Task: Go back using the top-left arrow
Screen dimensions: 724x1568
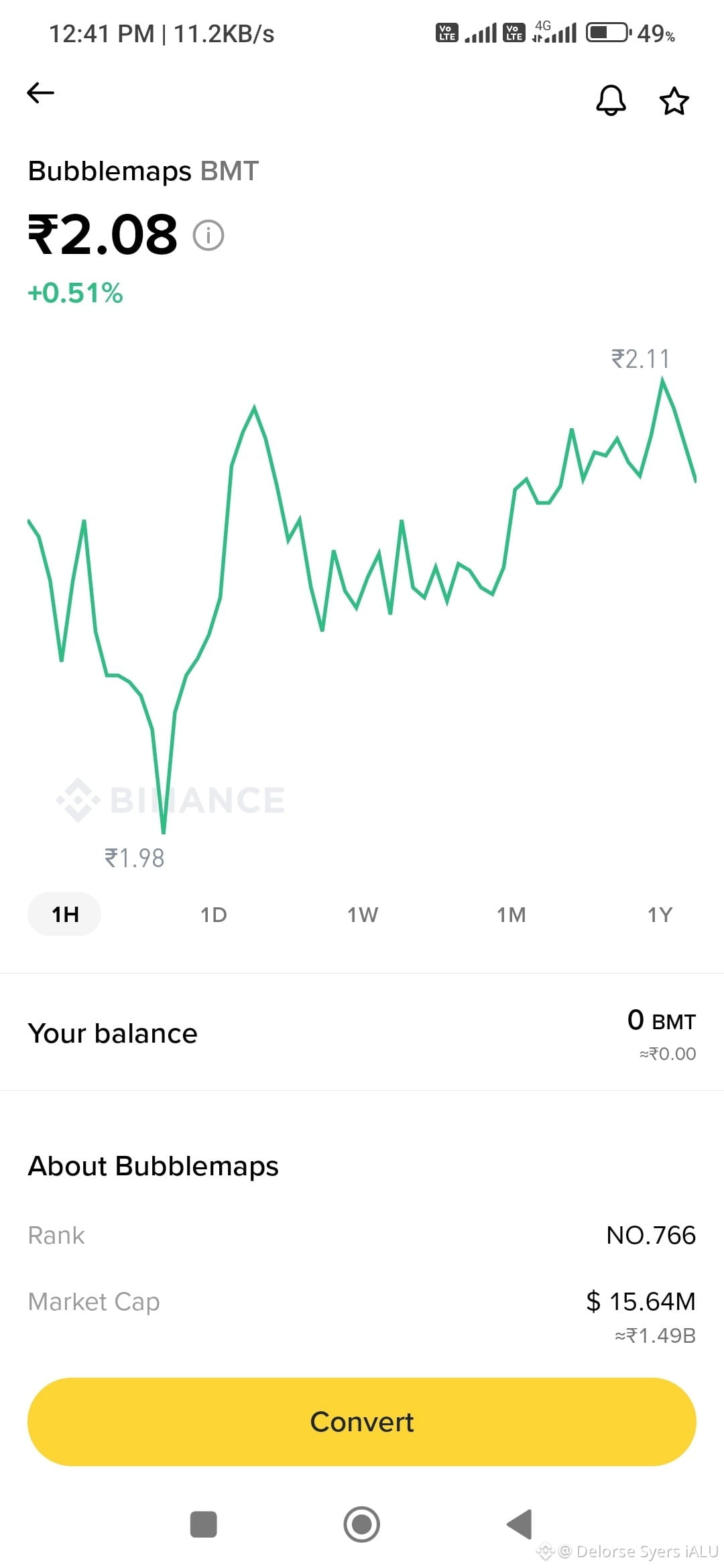Action: coord(40,92)
